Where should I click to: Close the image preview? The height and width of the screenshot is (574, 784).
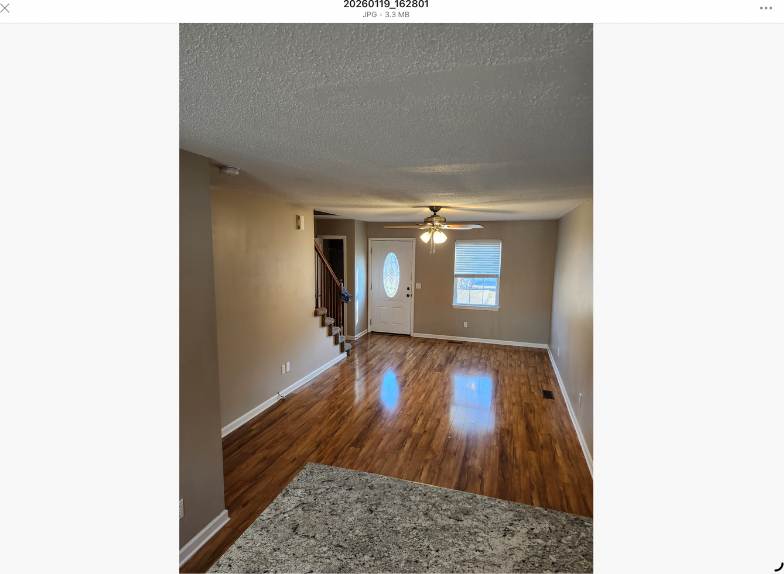5,8
